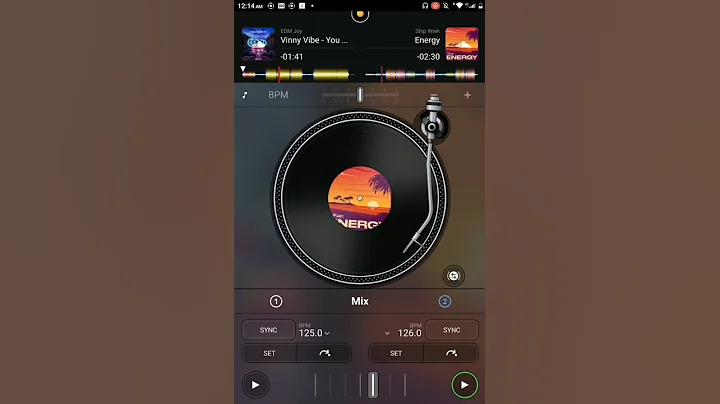The height and width of the screenshot is (404, 720).
Task: Tap the plus icon beside tempo slider
Action: click(x=467, y=95)
